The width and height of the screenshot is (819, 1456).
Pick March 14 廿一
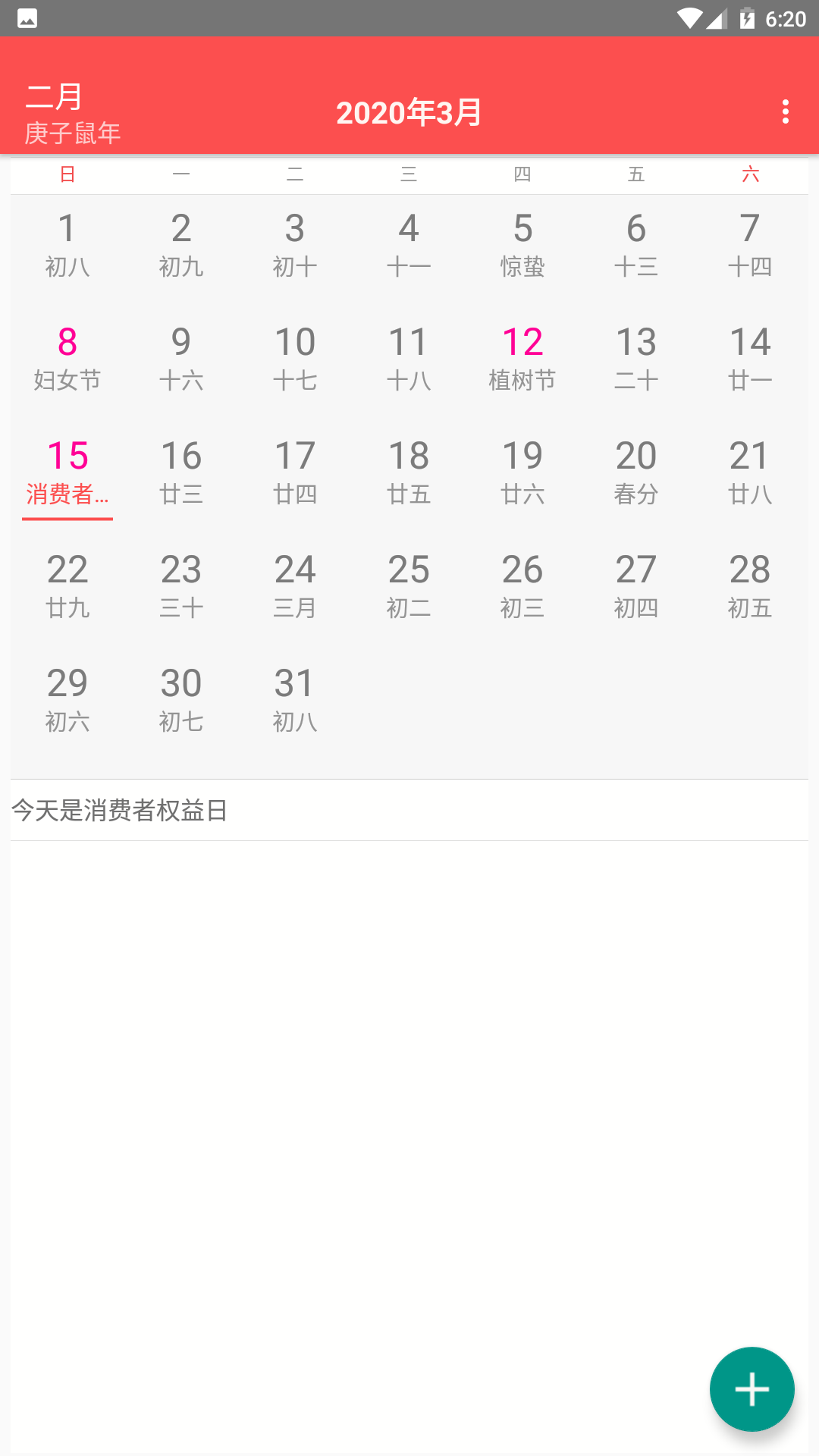click(750, 358)
